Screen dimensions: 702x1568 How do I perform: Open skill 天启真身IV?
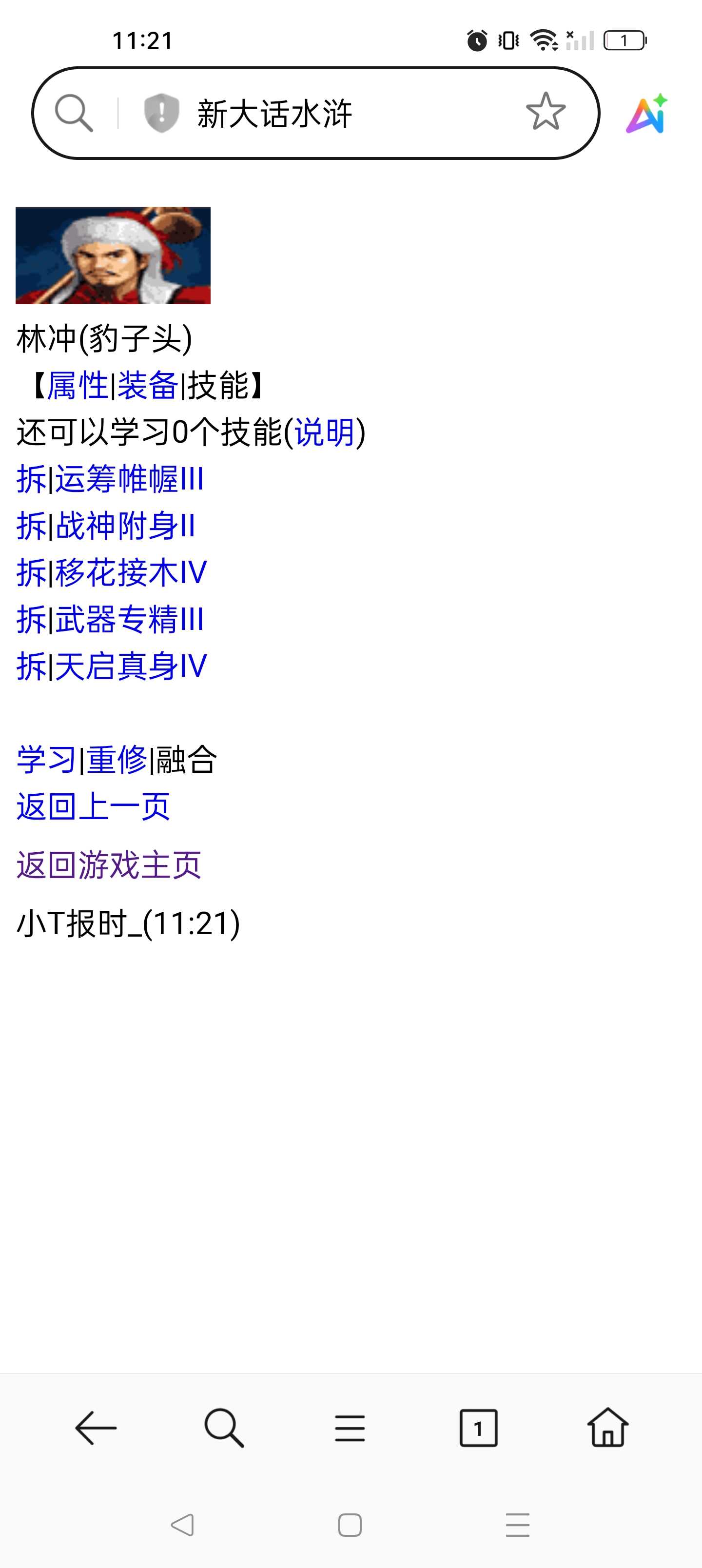131,666
